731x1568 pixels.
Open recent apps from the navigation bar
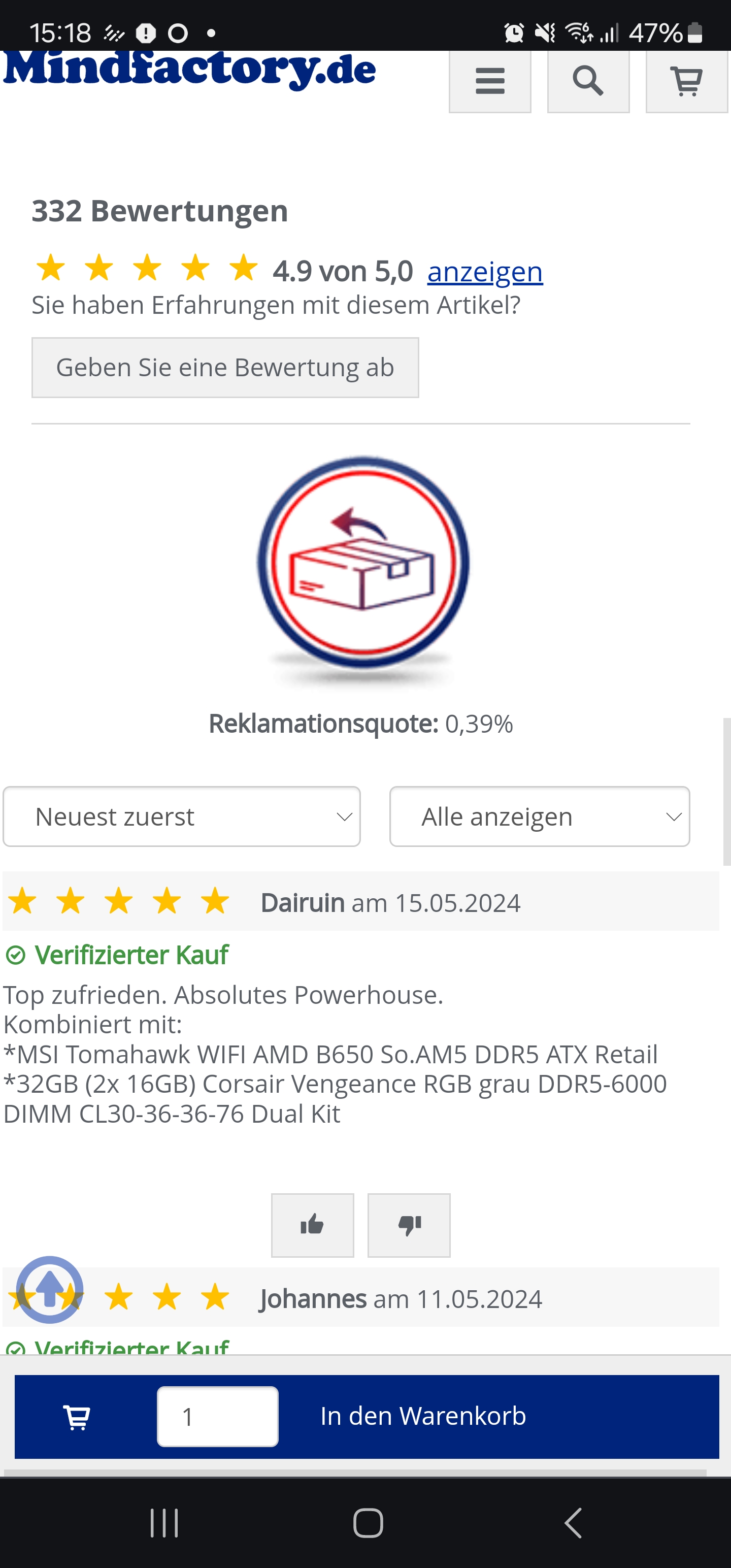tap(164, 1523)
